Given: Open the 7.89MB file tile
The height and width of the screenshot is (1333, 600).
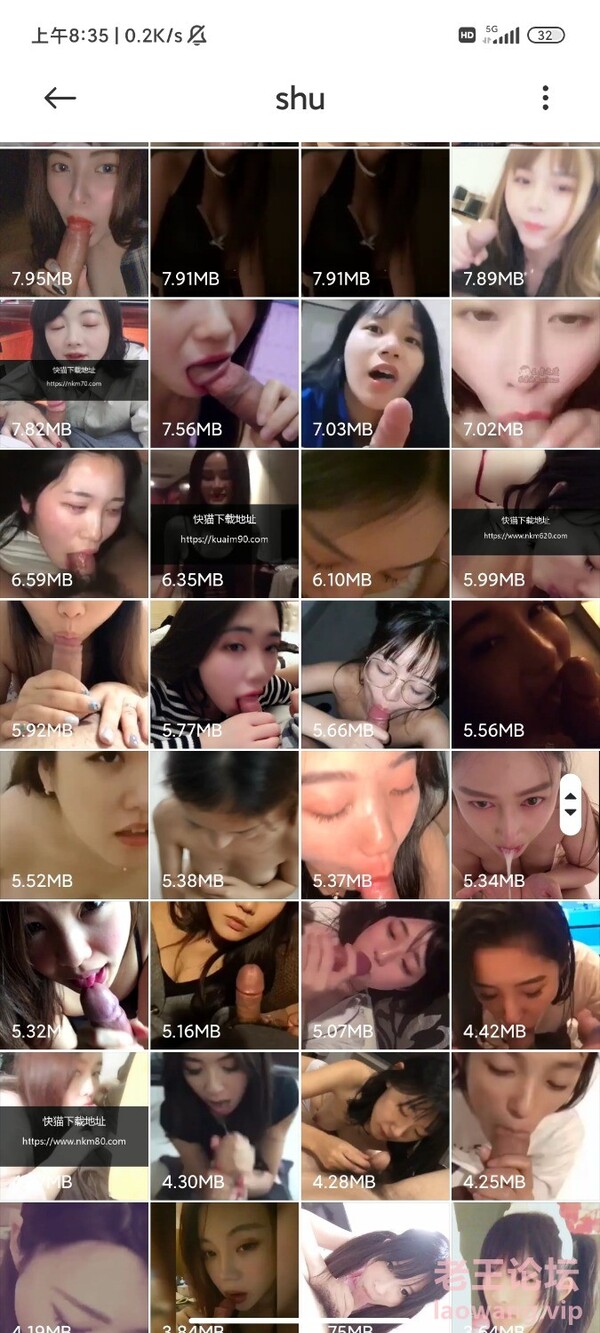Looking at the screenshot, I should (525, 222).
